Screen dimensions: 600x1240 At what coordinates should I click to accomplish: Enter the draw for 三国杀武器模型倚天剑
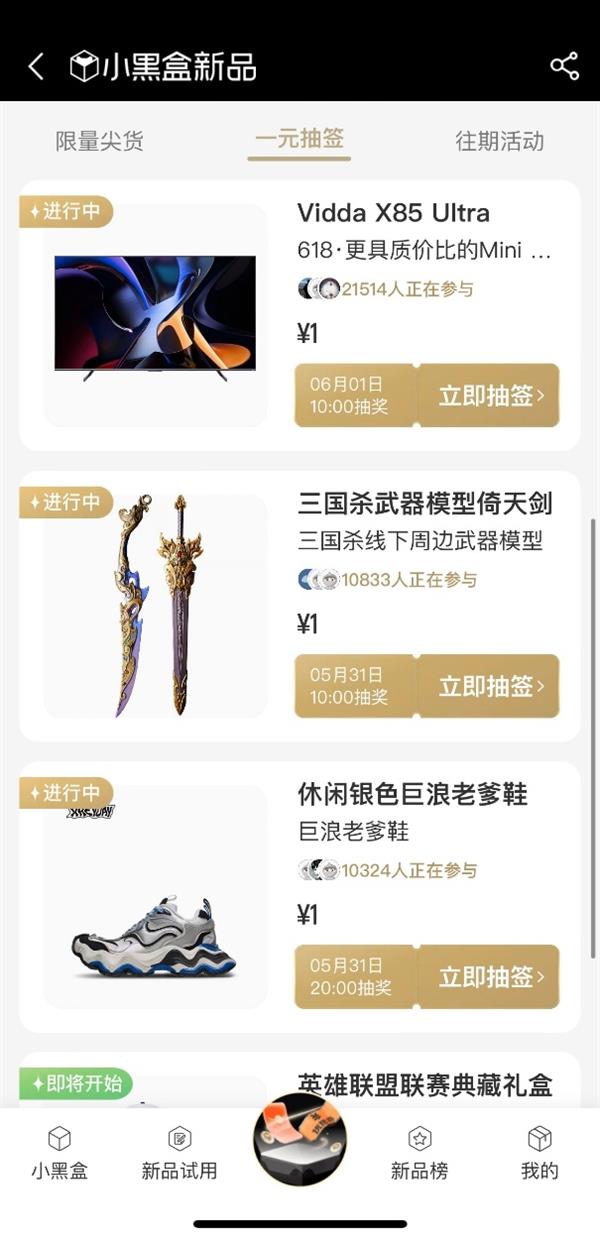pos(489,686)
